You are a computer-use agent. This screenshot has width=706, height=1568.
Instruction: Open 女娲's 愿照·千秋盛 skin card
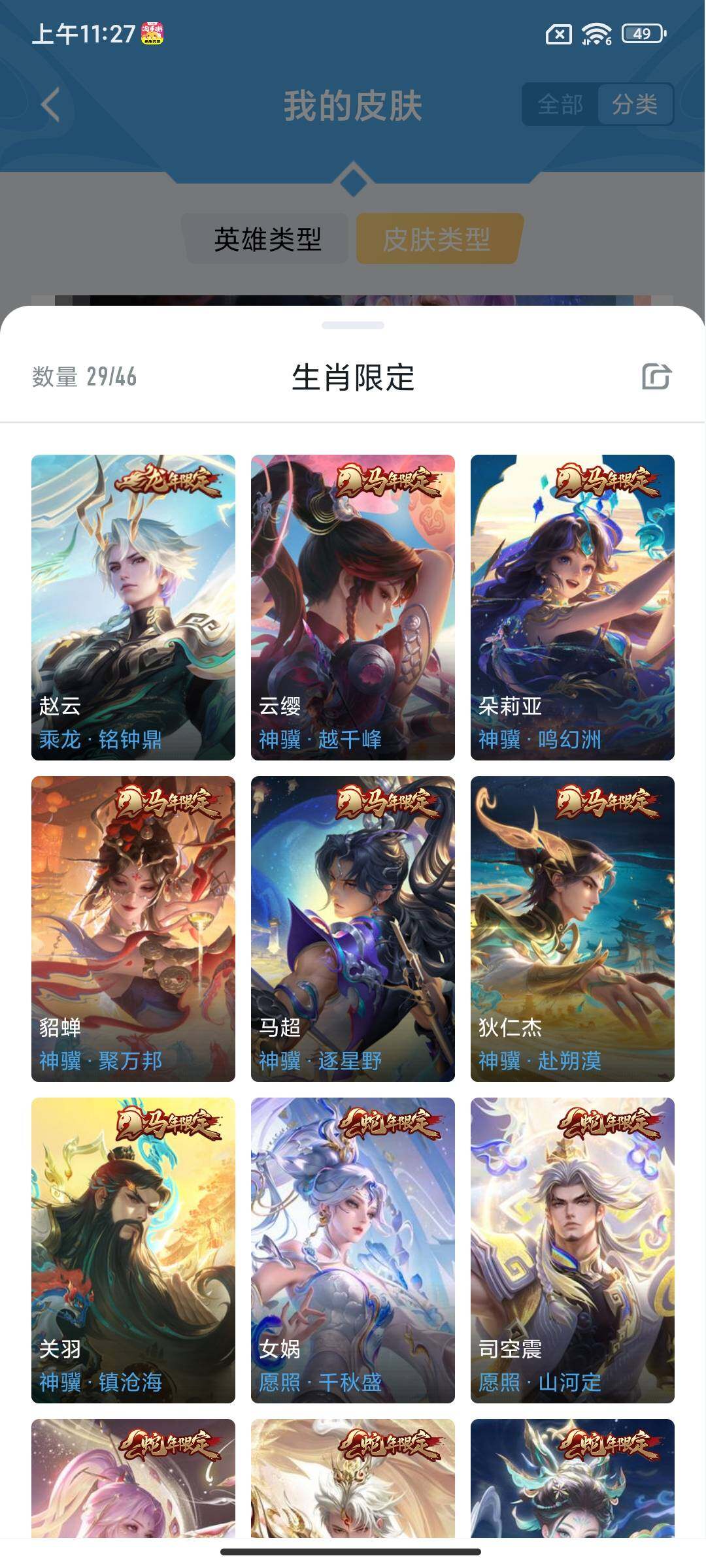(x=353, y=1250)
